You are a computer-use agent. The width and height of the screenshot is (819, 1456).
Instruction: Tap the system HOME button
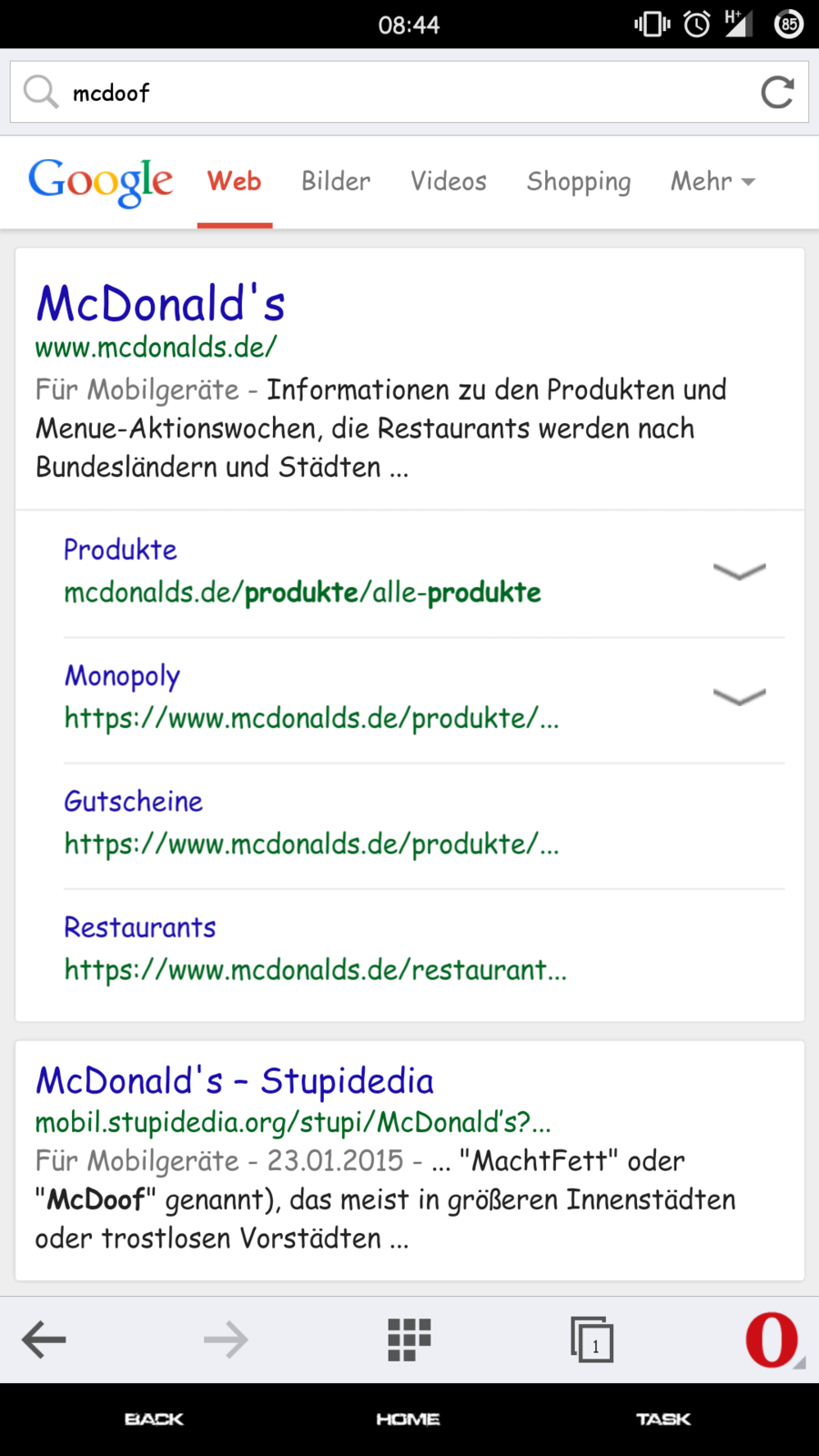(x=408, y=1419)
